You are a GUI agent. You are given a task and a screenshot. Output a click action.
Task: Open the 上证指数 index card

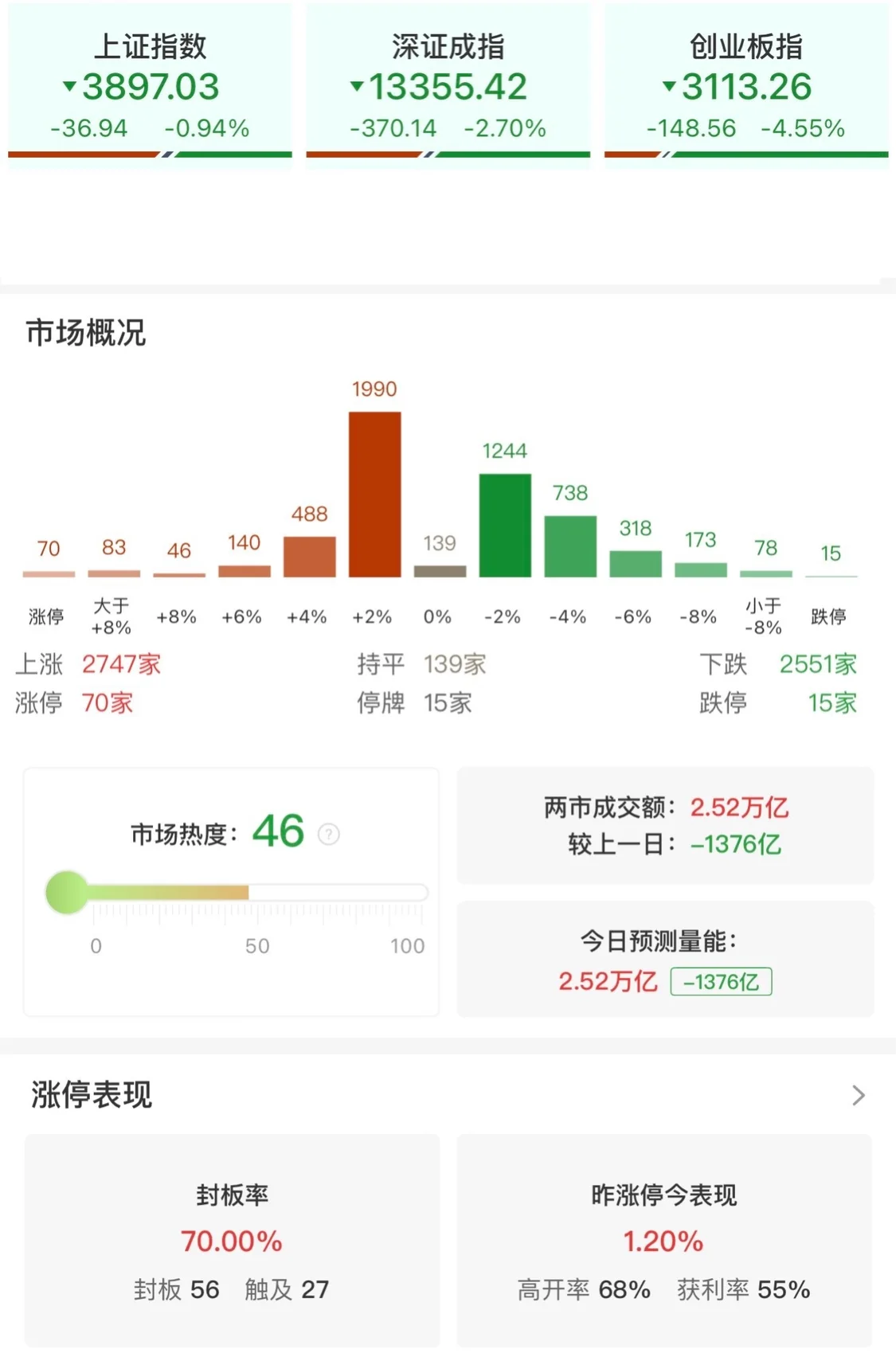(150, 85)
